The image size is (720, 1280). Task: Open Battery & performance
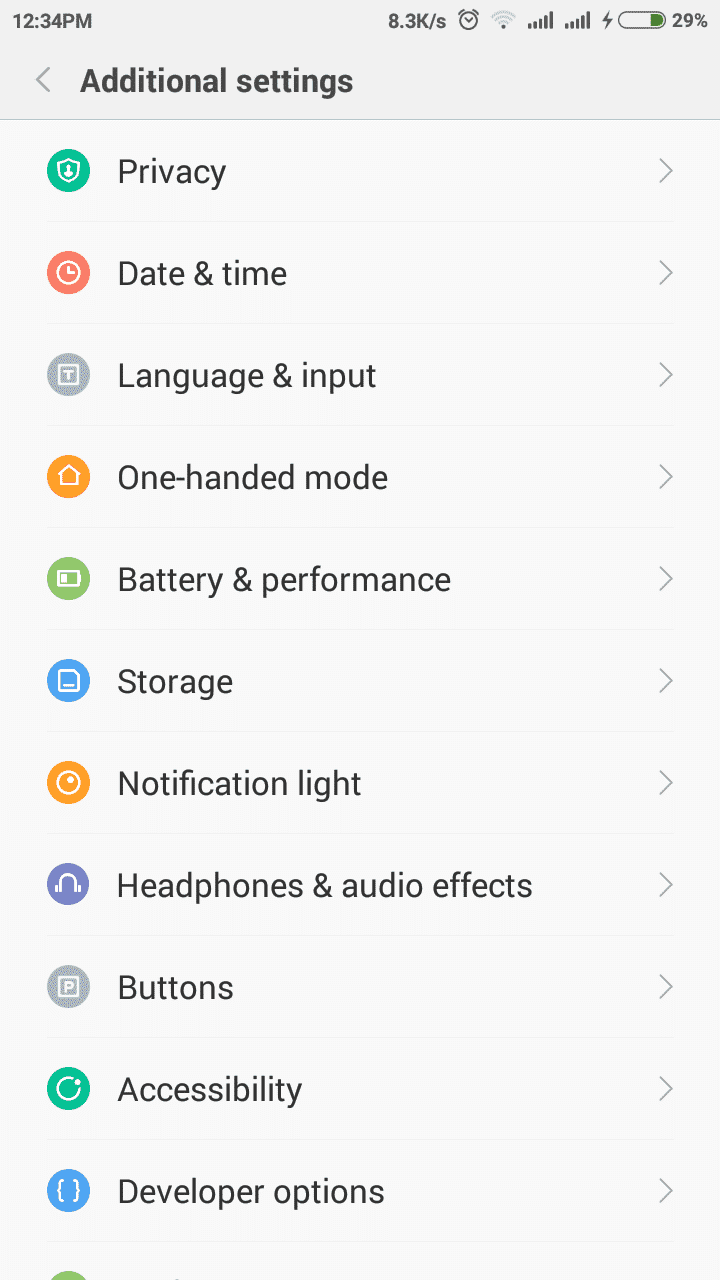pos(360,579)
